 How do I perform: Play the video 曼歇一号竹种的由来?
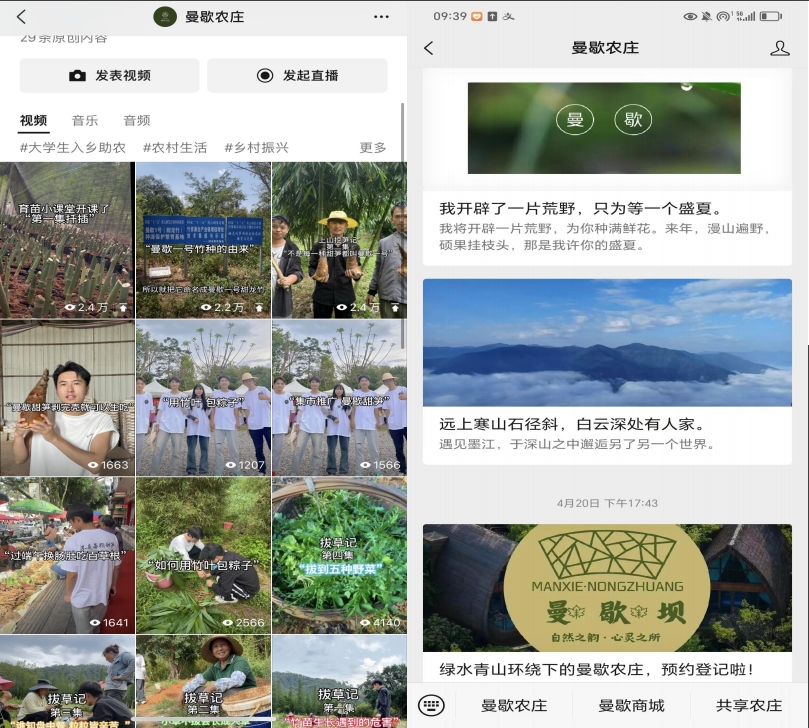203,240
